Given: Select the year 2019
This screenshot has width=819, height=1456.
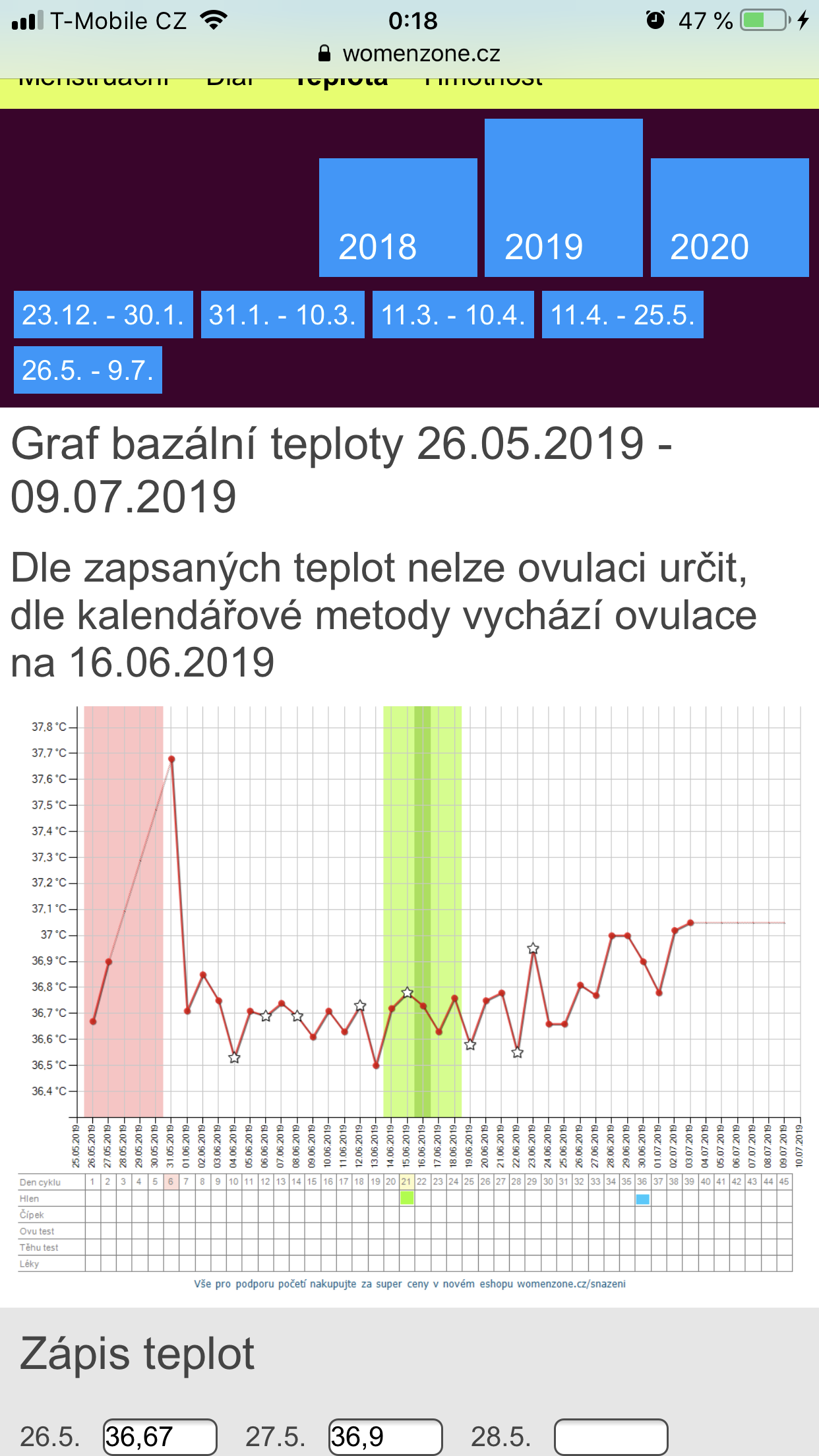Looking at the screenshot, I should point(563,198).
